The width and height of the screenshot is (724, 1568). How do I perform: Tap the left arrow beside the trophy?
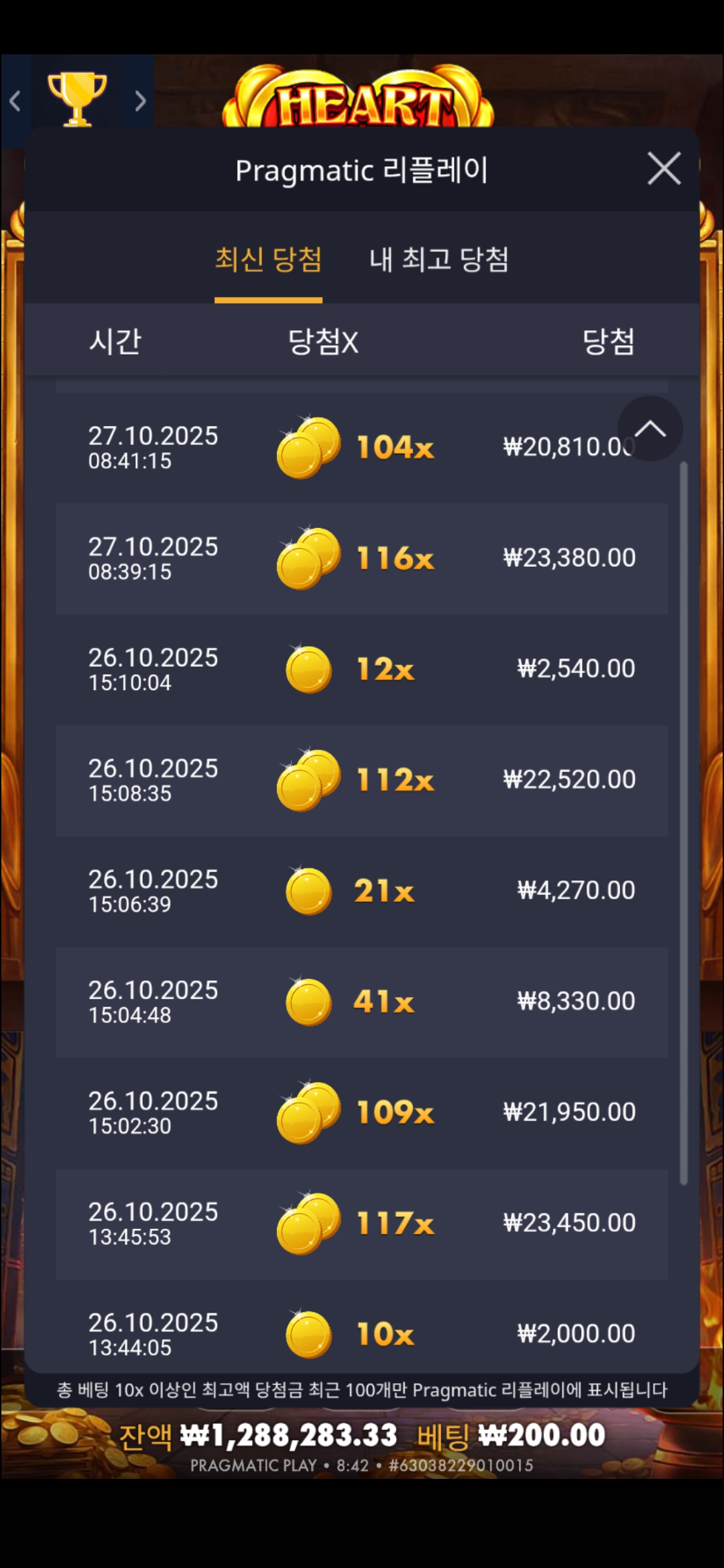pos(15,101)
